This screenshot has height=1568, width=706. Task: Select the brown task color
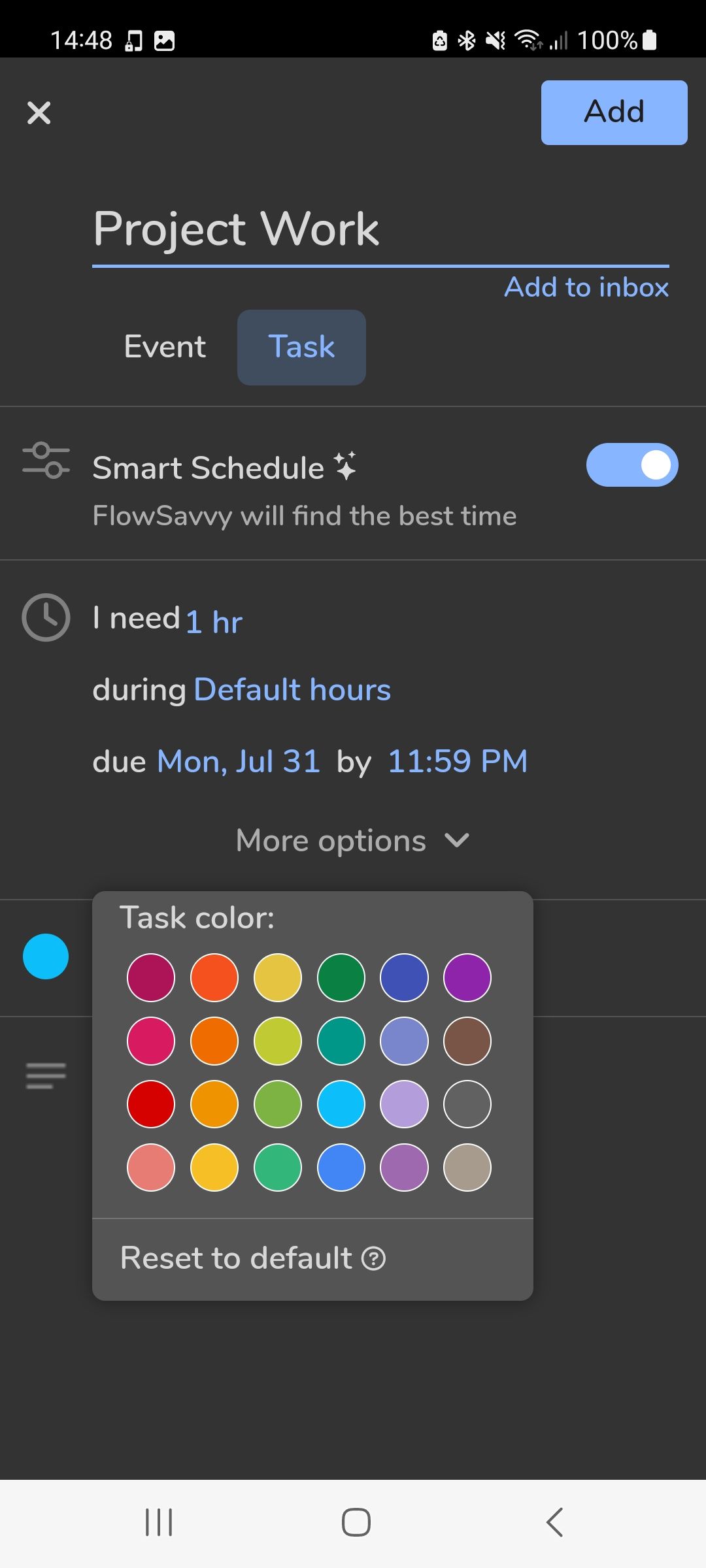coord(467,1041)
